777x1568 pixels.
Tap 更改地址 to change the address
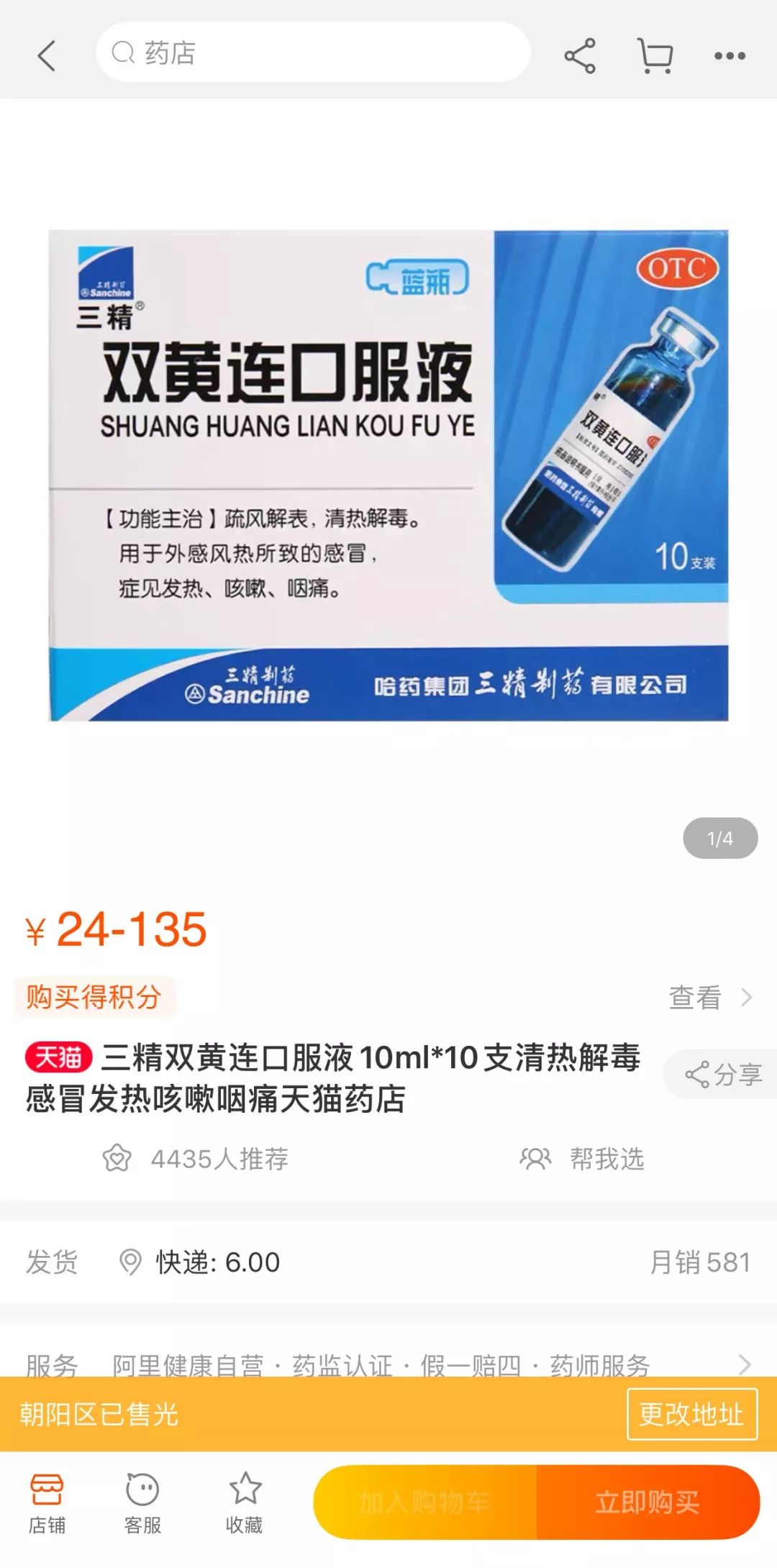691,1414
